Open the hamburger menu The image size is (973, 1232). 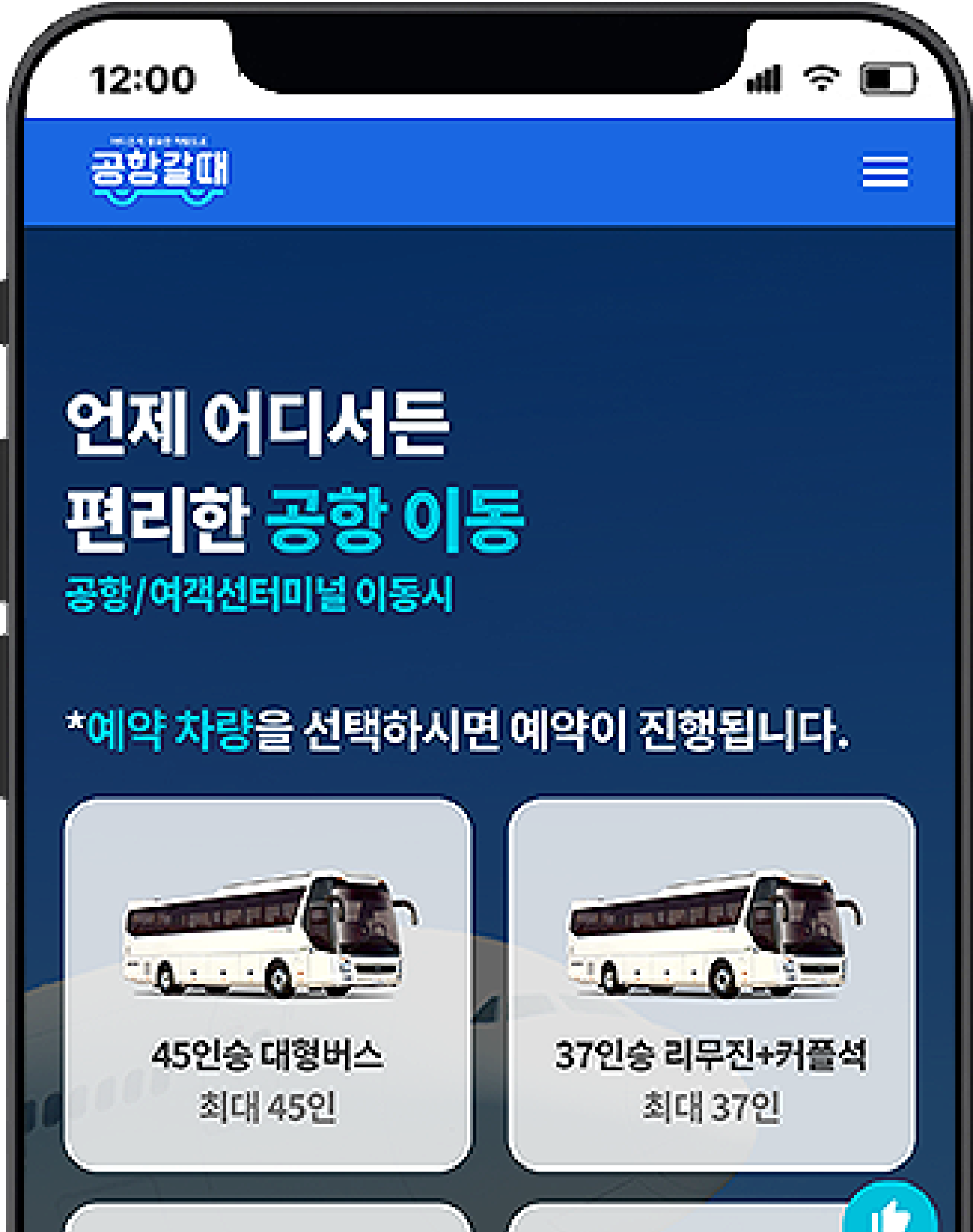tap(884, 170)
